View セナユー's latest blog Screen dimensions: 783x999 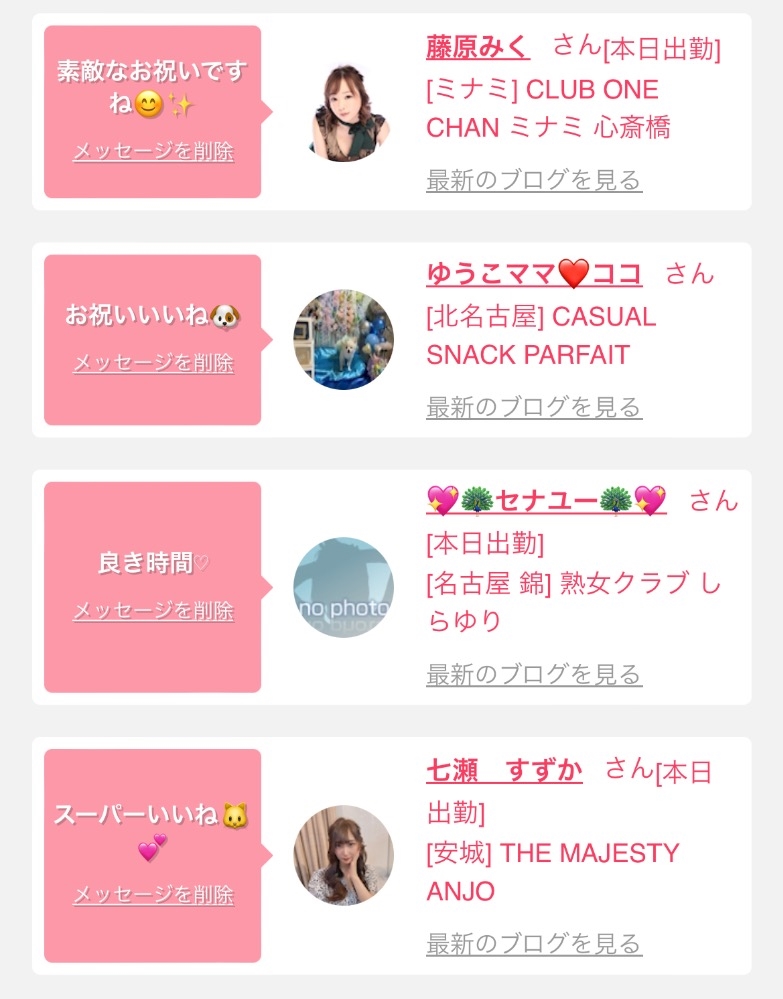tap(533, 674)
